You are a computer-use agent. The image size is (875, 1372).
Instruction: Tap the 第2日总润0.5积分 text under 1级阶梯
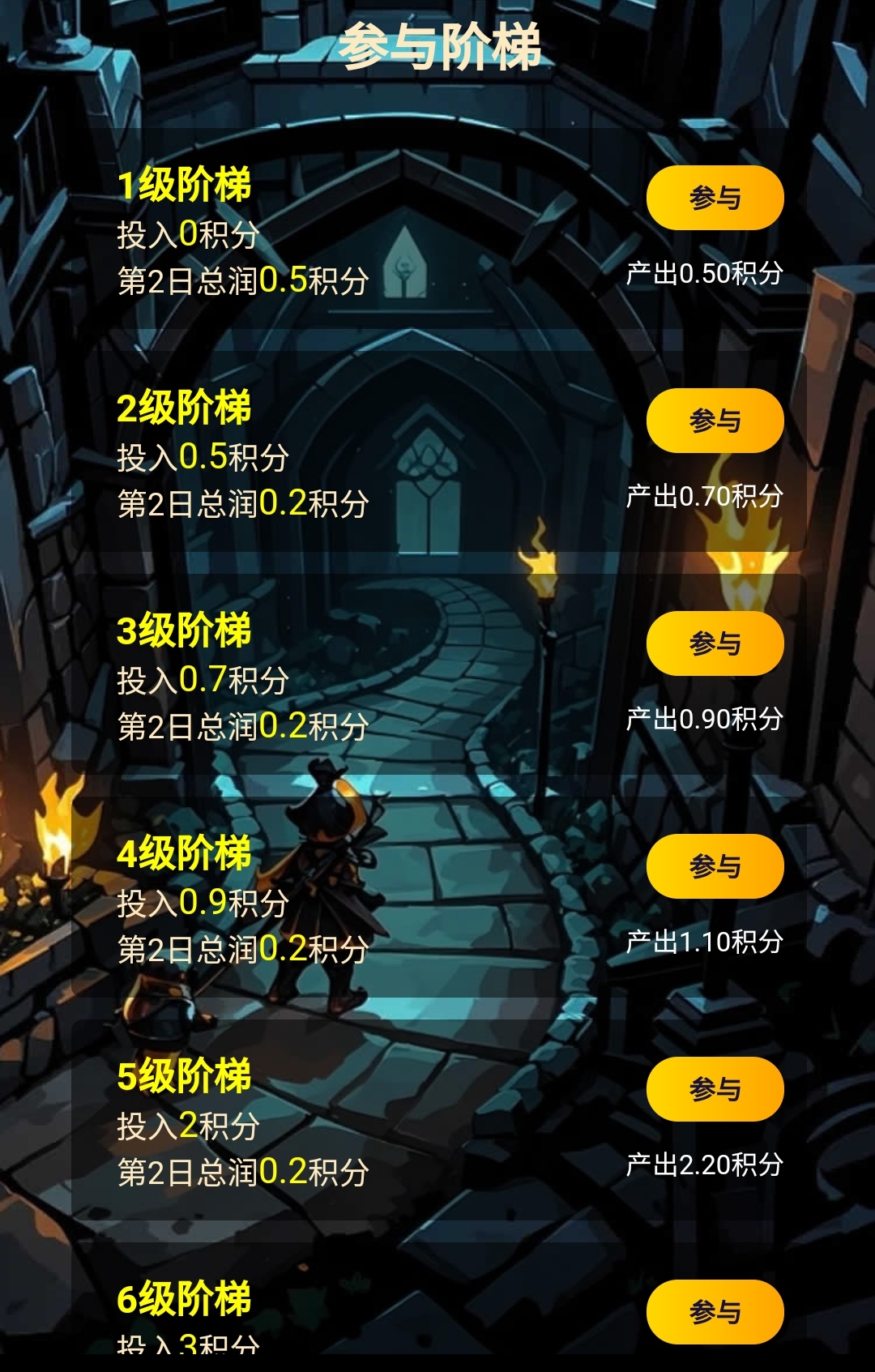[x=239, y=280]
